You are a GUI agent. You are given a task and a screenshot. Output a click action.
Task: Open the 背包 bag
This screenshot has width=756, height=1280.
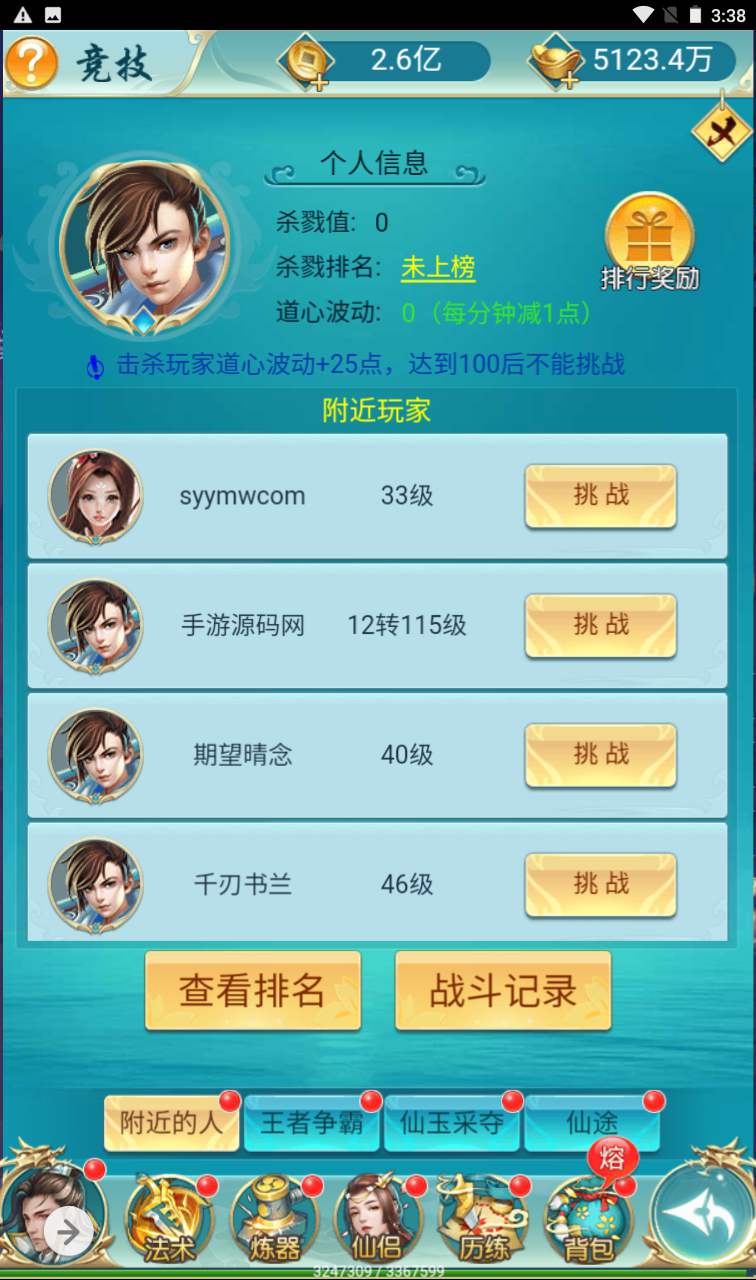[x=588, y=1220]
